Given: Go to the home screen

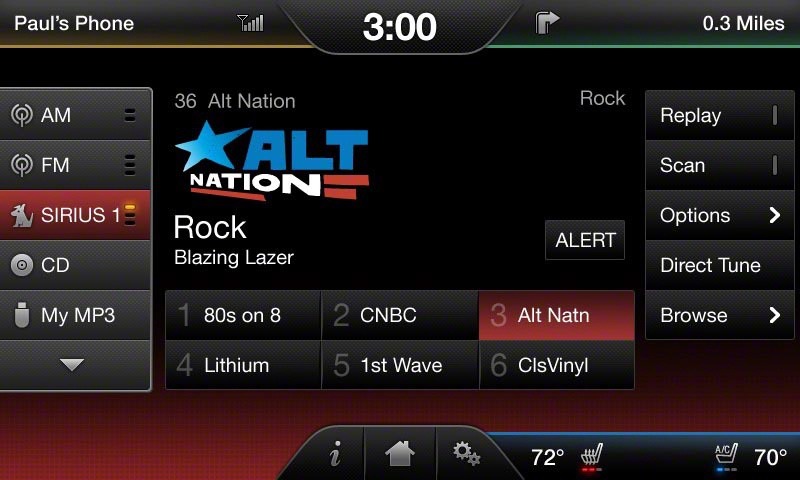Looking at the screenshot, I should (400, 455).
